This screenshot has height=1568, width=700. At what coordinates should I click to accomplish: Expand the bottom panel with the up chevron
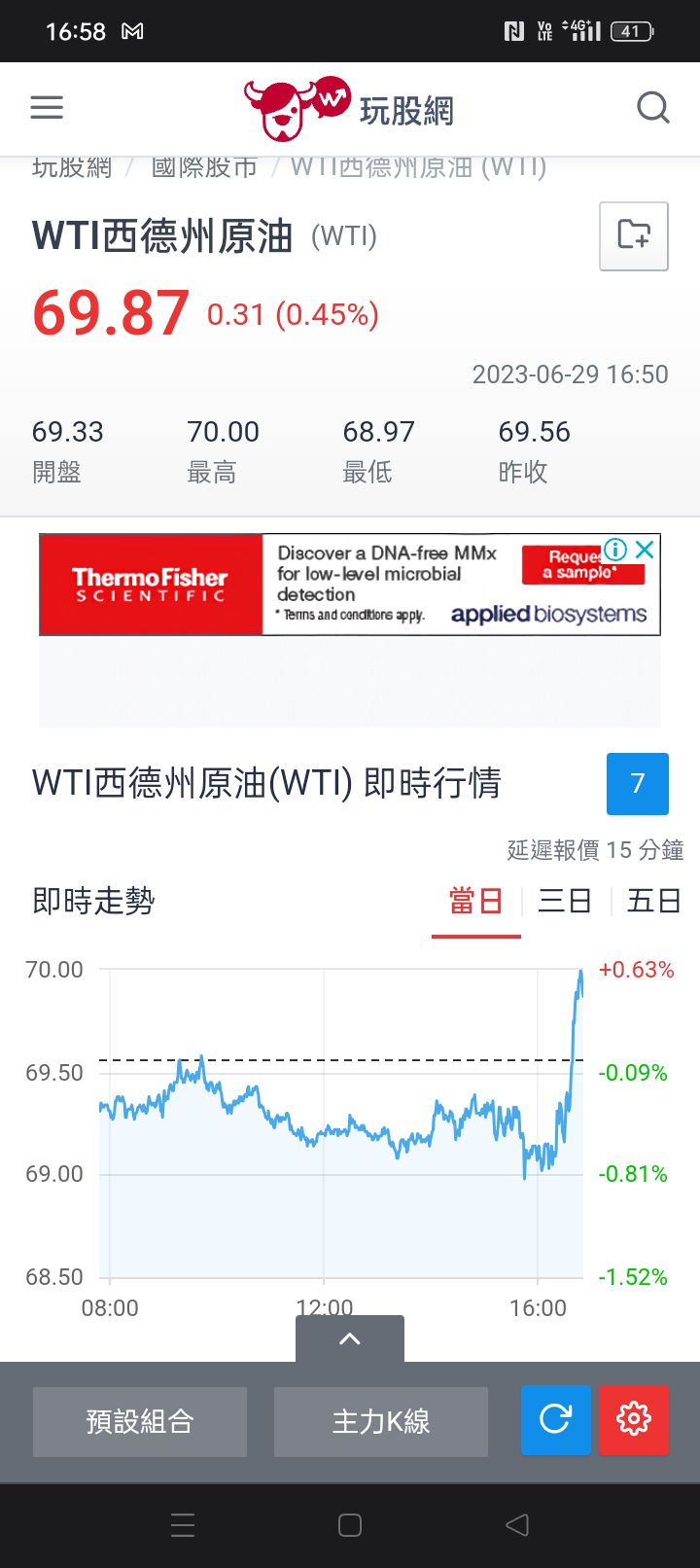click(x=350, y=1338)
